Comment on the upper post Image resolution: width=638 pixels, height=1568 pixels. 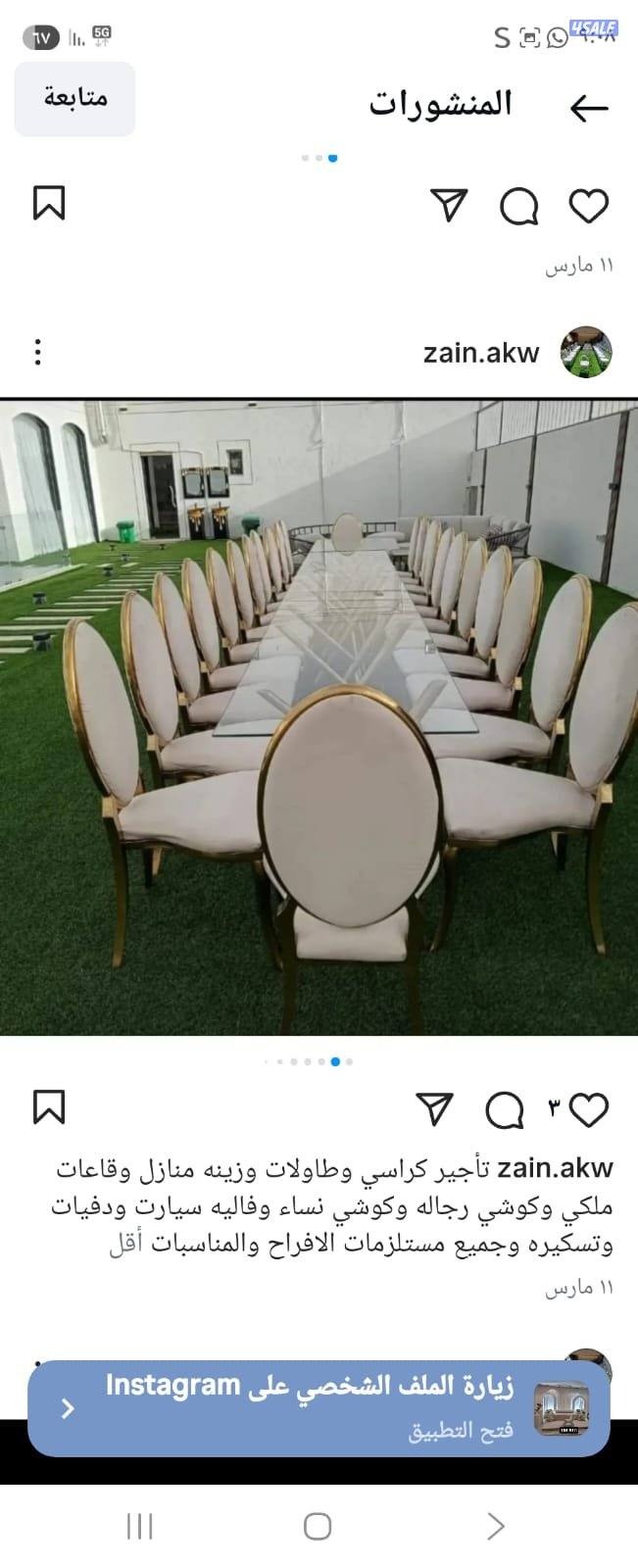[x=518, y=206]
